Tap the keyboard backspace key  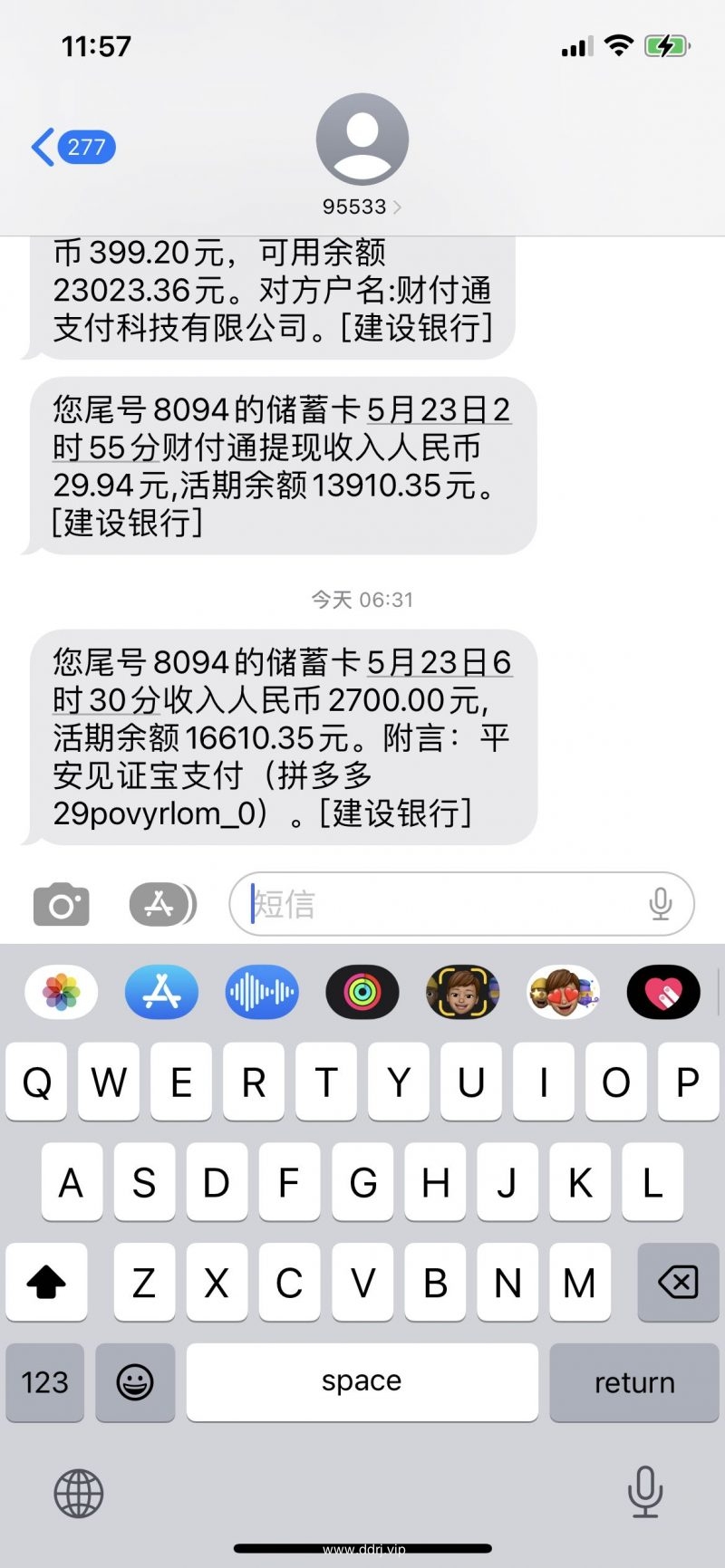[678, 1282]
